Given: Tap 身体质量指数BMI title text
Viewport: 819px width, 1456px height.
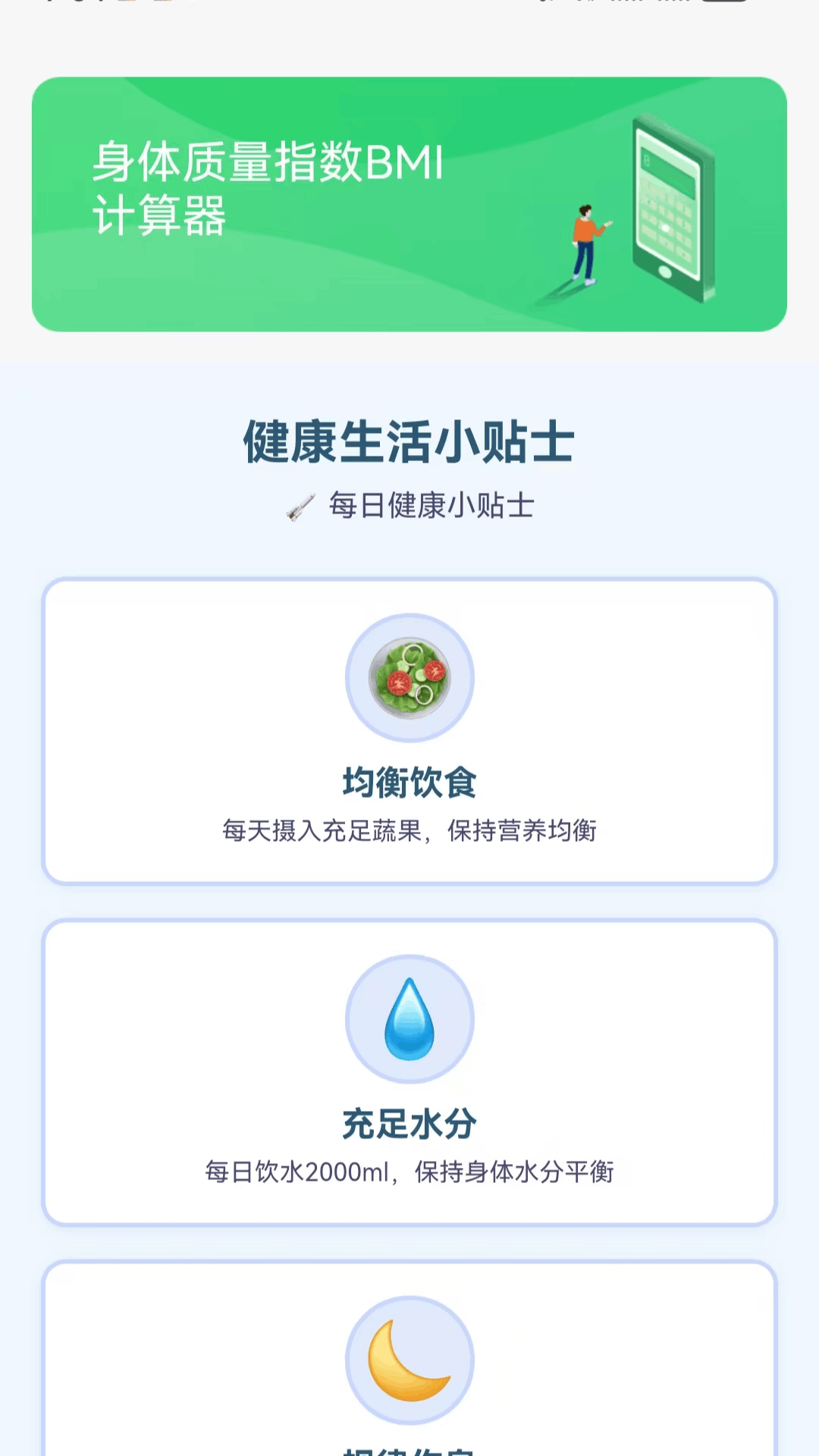Looking at the screenshot, I should (x=269, y=162).
